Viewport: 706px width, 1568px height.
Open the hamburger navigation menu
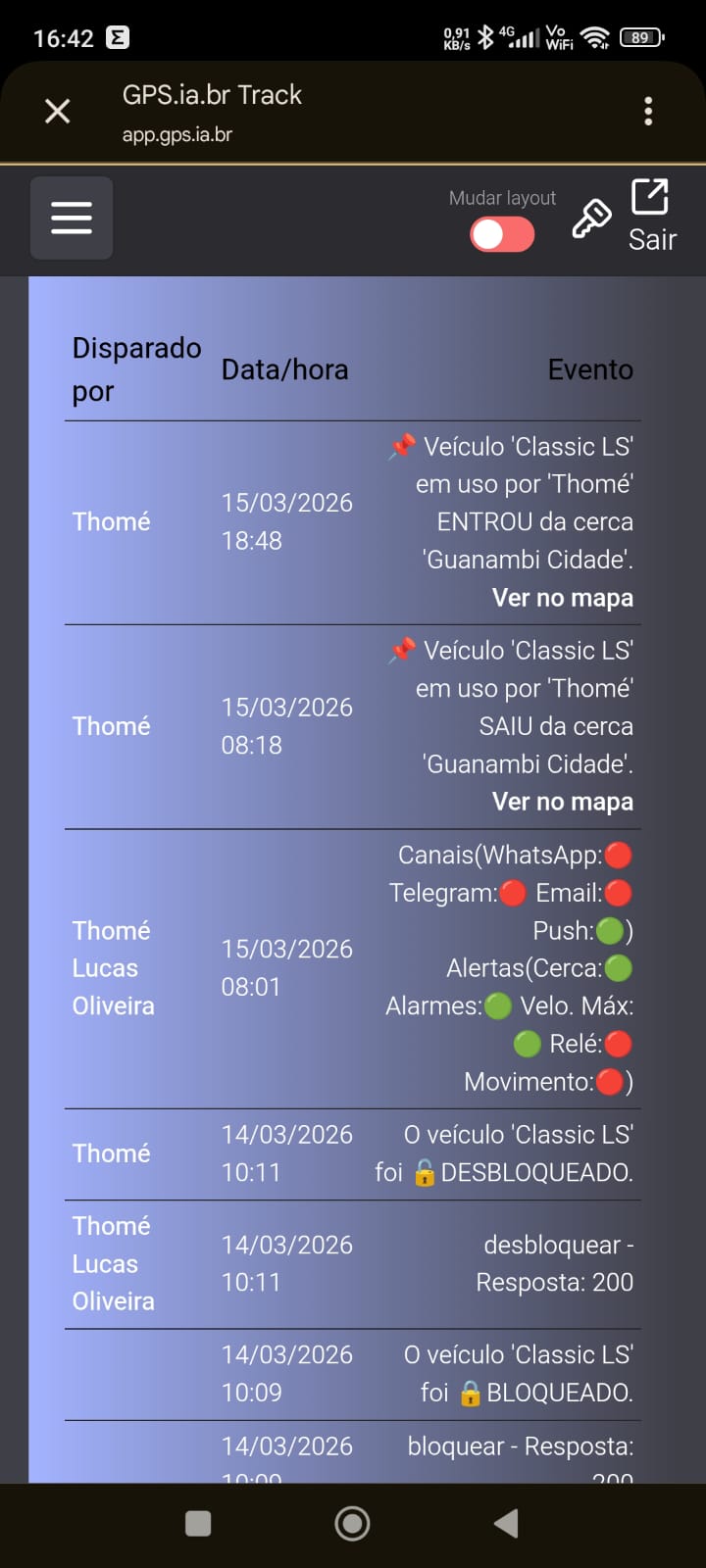pos(71,218)
